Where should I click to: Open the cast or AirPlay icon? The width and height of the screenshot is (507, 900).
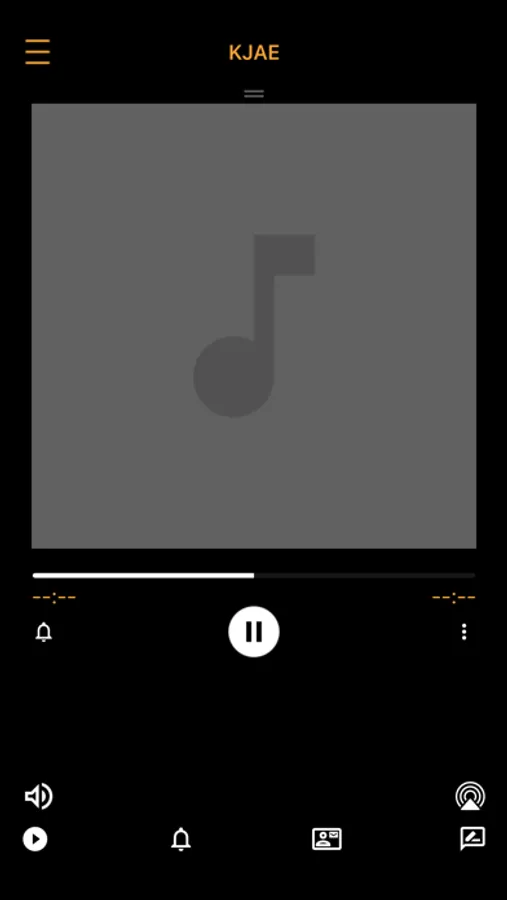pyautogui.click(x=470, y=796)
